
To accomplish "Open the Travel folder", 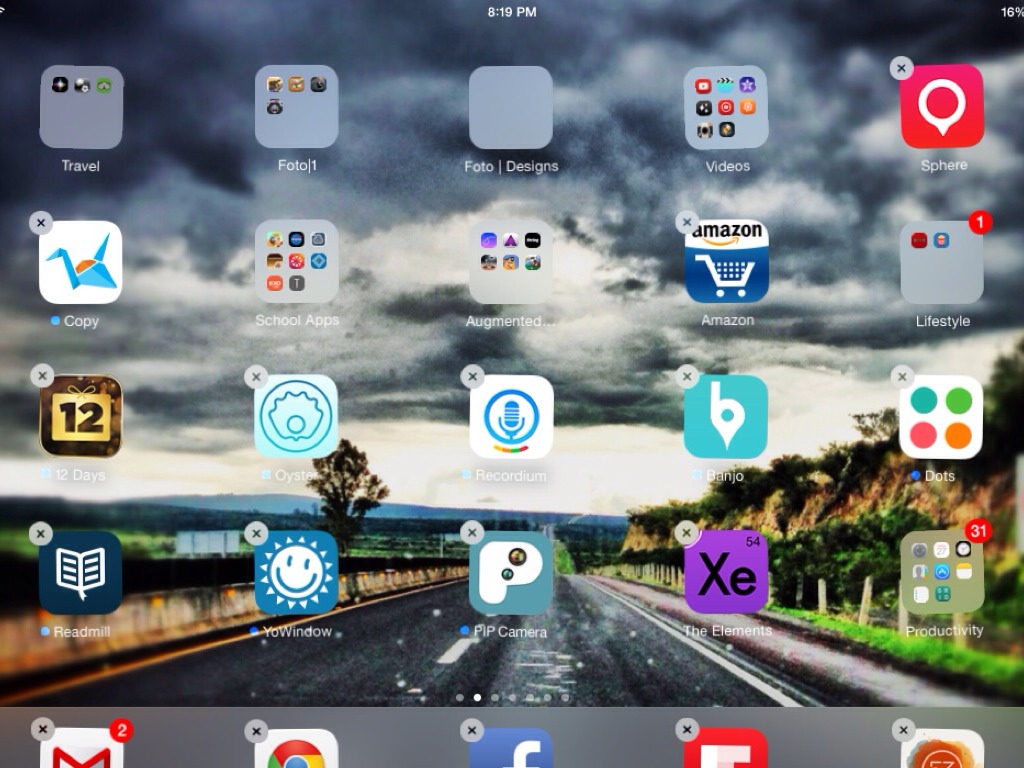I will point(81,107).
